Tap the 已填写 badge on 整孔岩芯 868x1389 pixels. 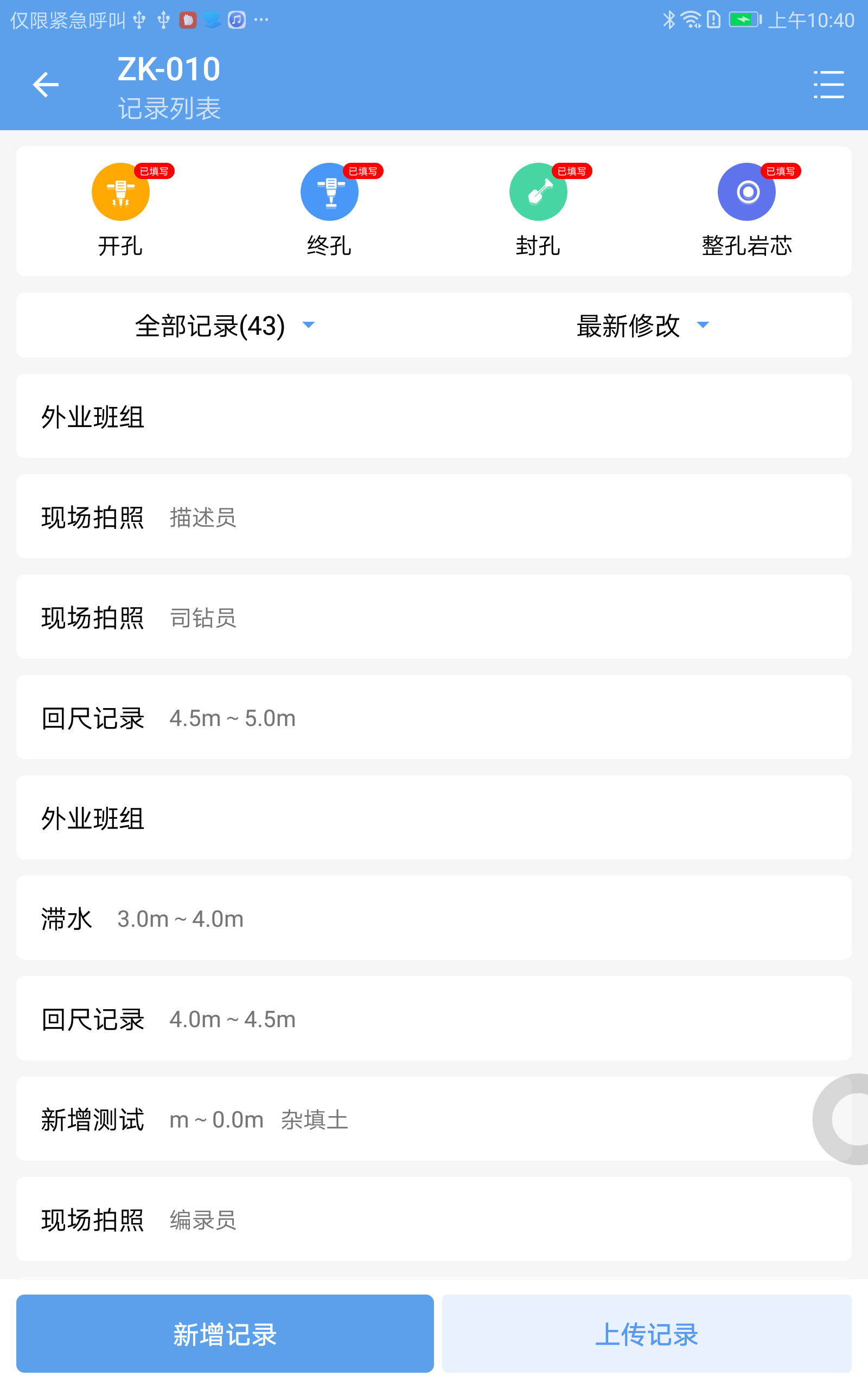[x=782, y=170]
